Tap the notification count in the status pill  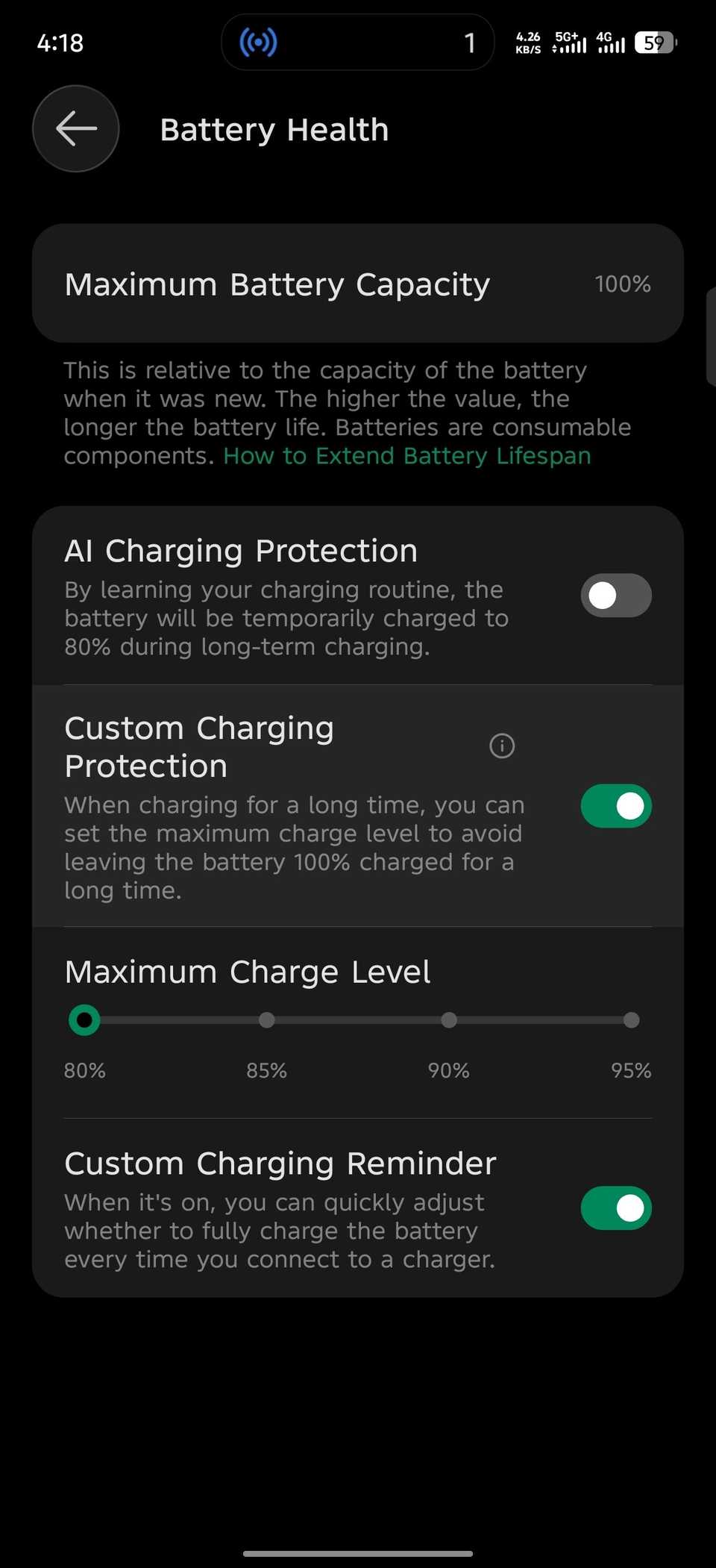(x=470, y=43)
